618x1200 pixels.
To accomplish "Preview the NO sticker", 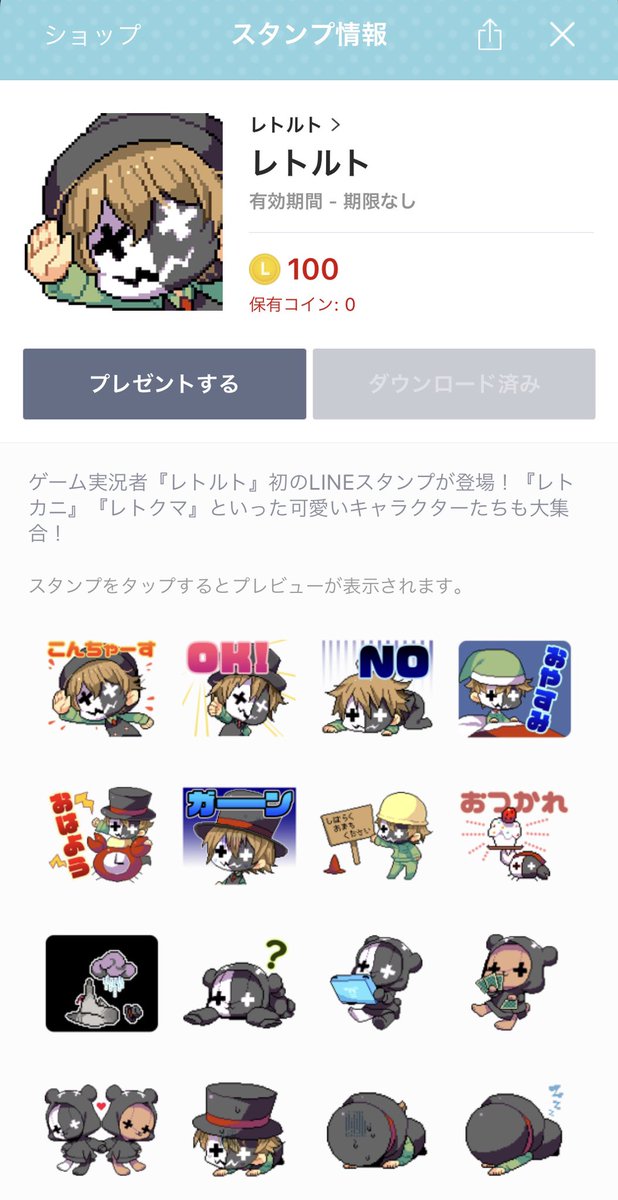I will coord(376,688).
